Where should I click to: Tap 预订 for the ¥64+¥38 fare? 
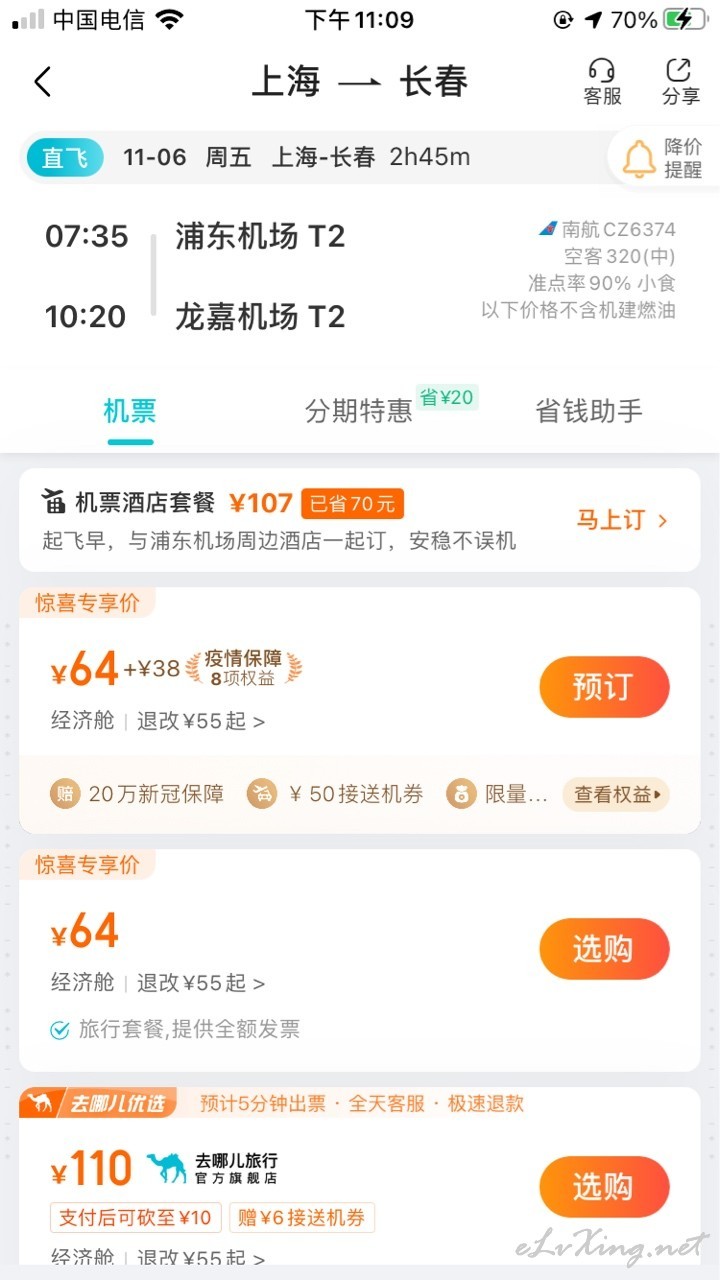click(x=604, y=687)
